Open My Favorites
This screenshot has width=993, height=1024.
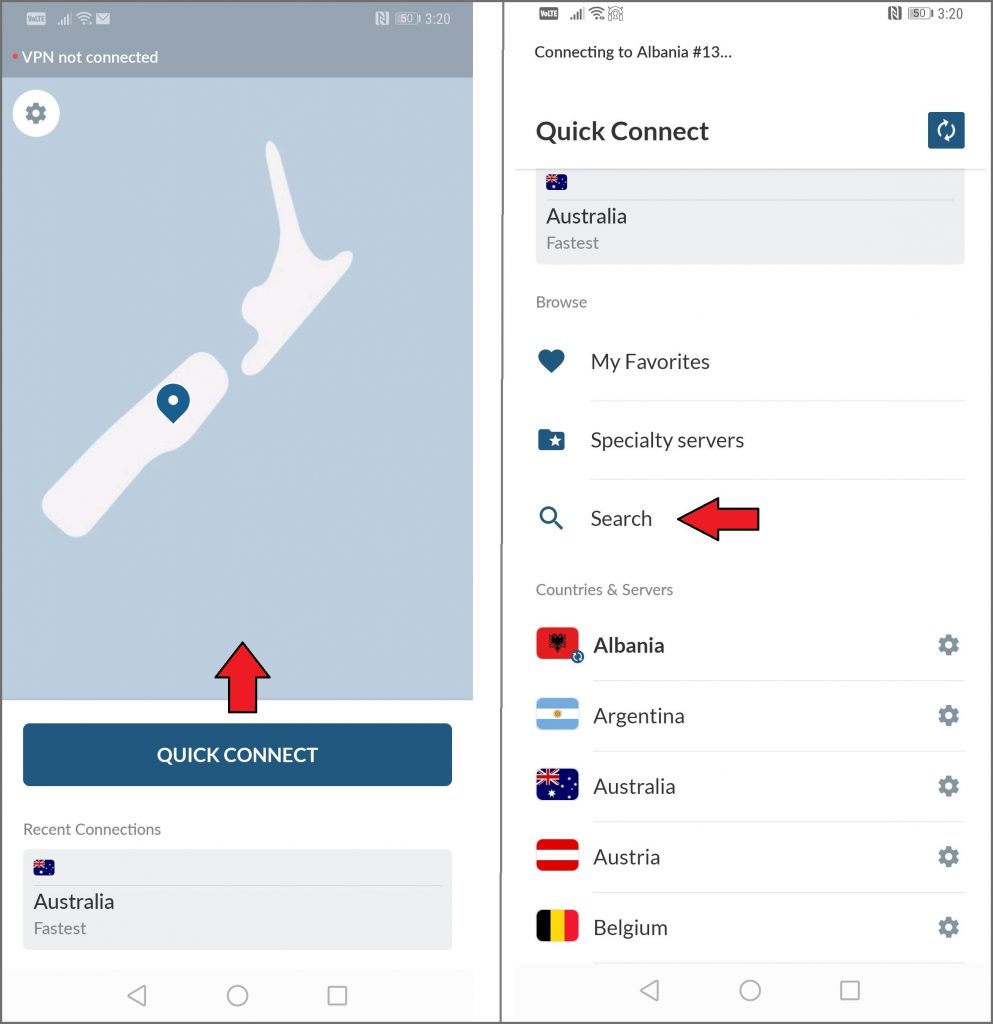[x=650, y=362]
